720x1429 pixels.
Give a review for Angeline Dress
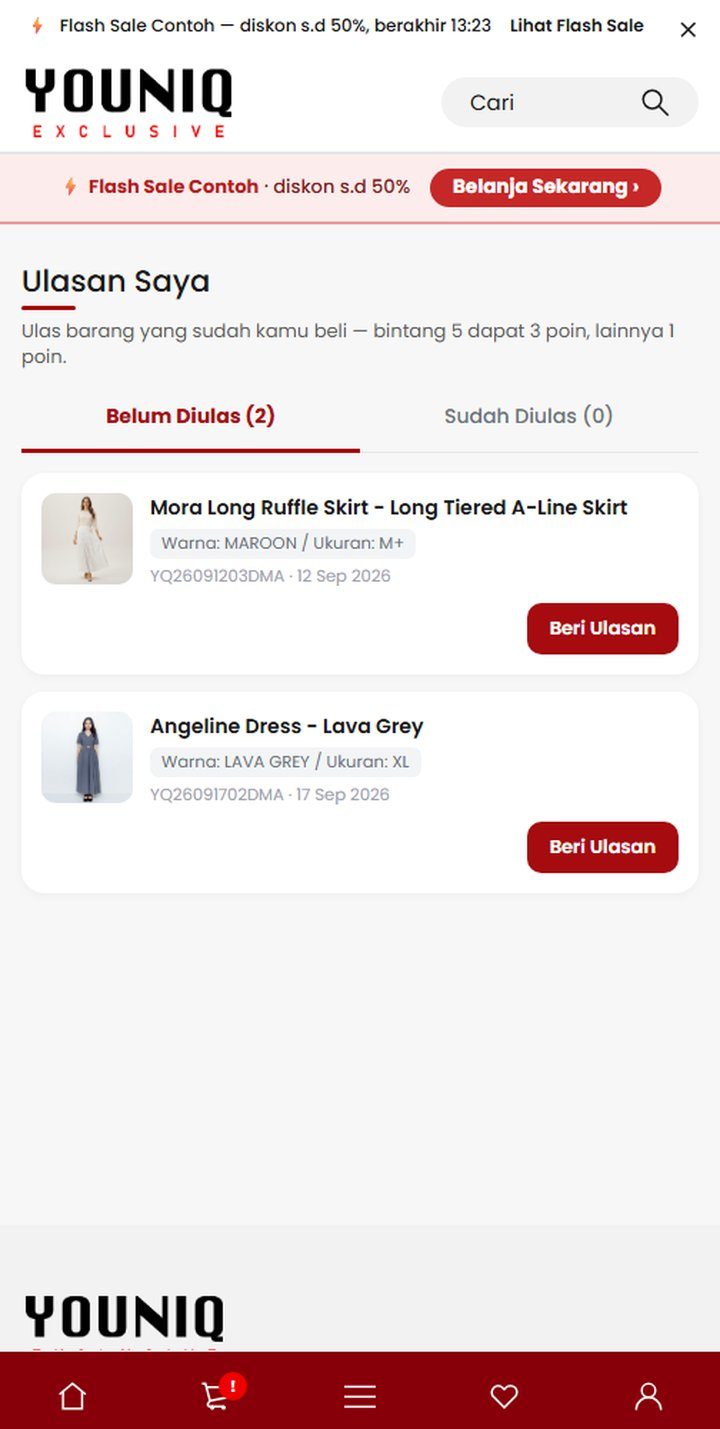(602, 847)
